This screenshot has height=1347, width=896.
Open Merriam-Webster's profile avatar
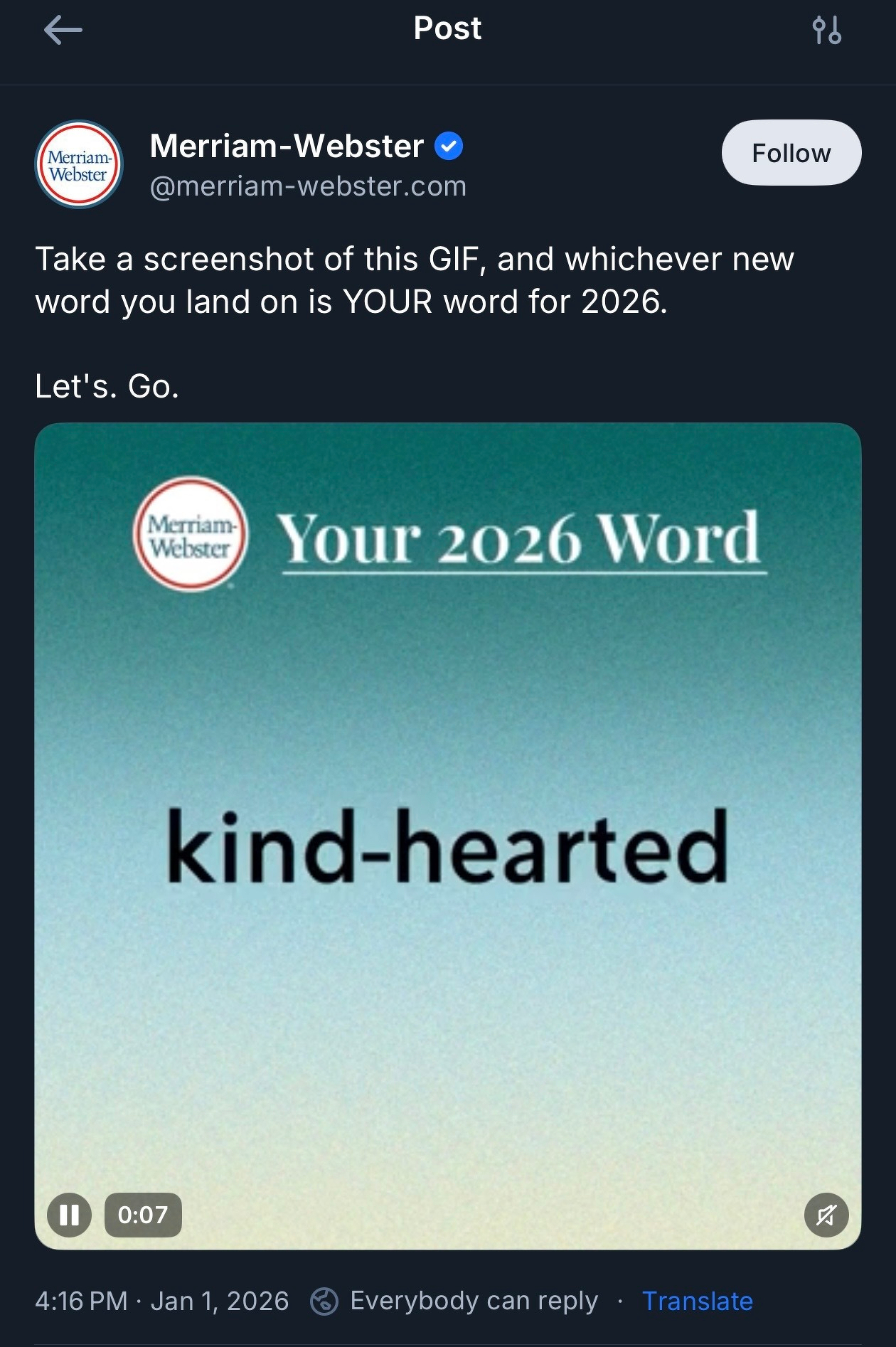pos(79,164)
